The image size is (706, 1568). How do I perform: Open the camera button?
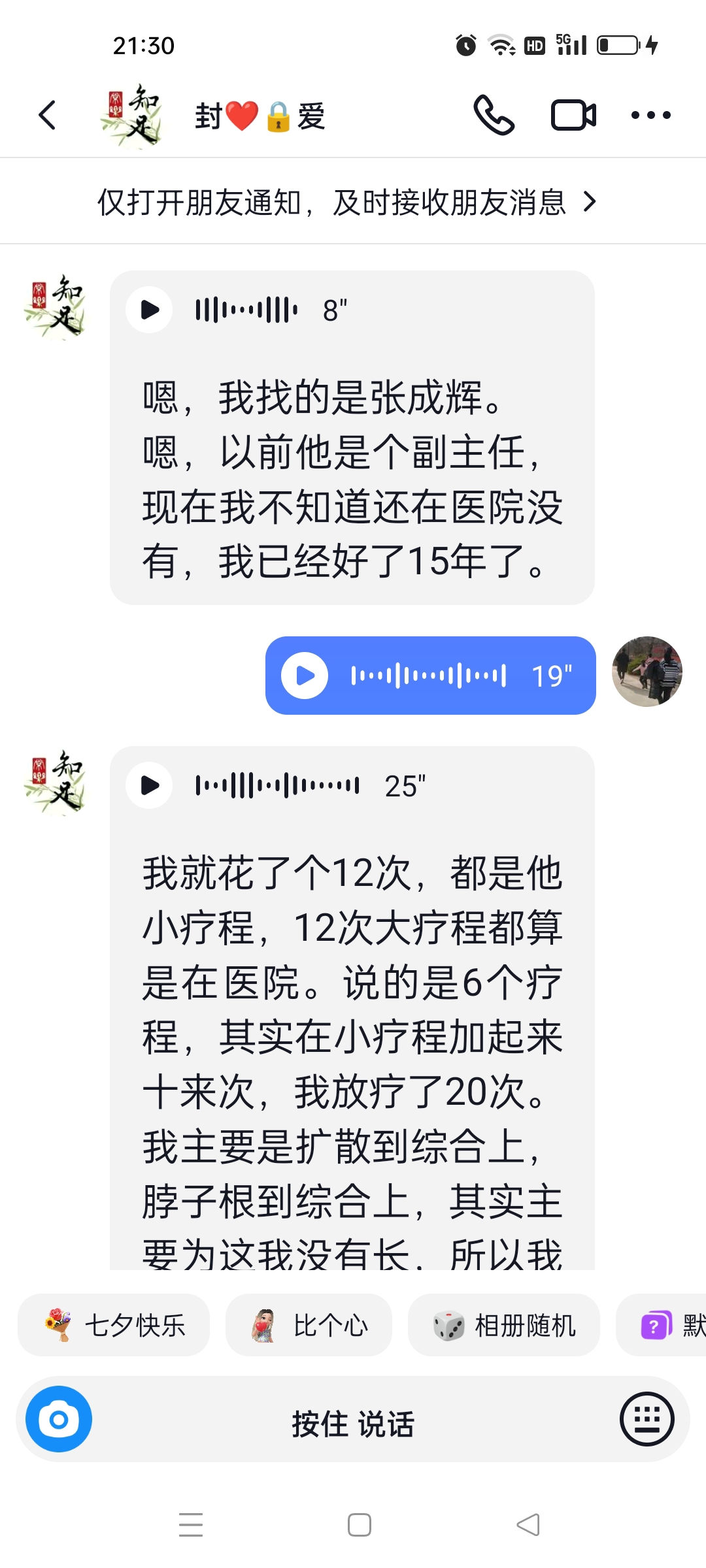click(59, 1419)
